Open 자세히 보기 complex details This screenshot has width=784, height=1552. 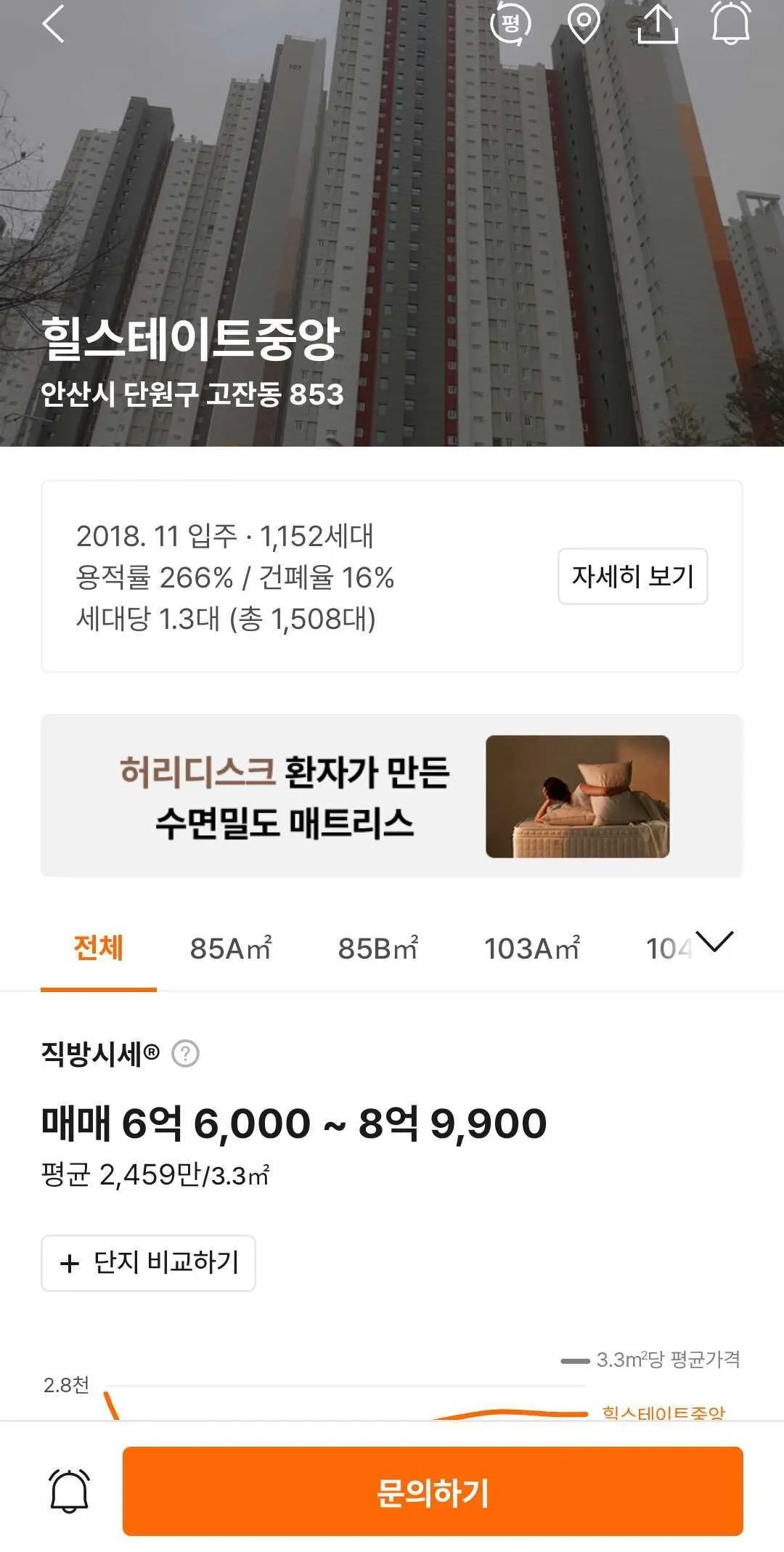click(x=632, y=576)
